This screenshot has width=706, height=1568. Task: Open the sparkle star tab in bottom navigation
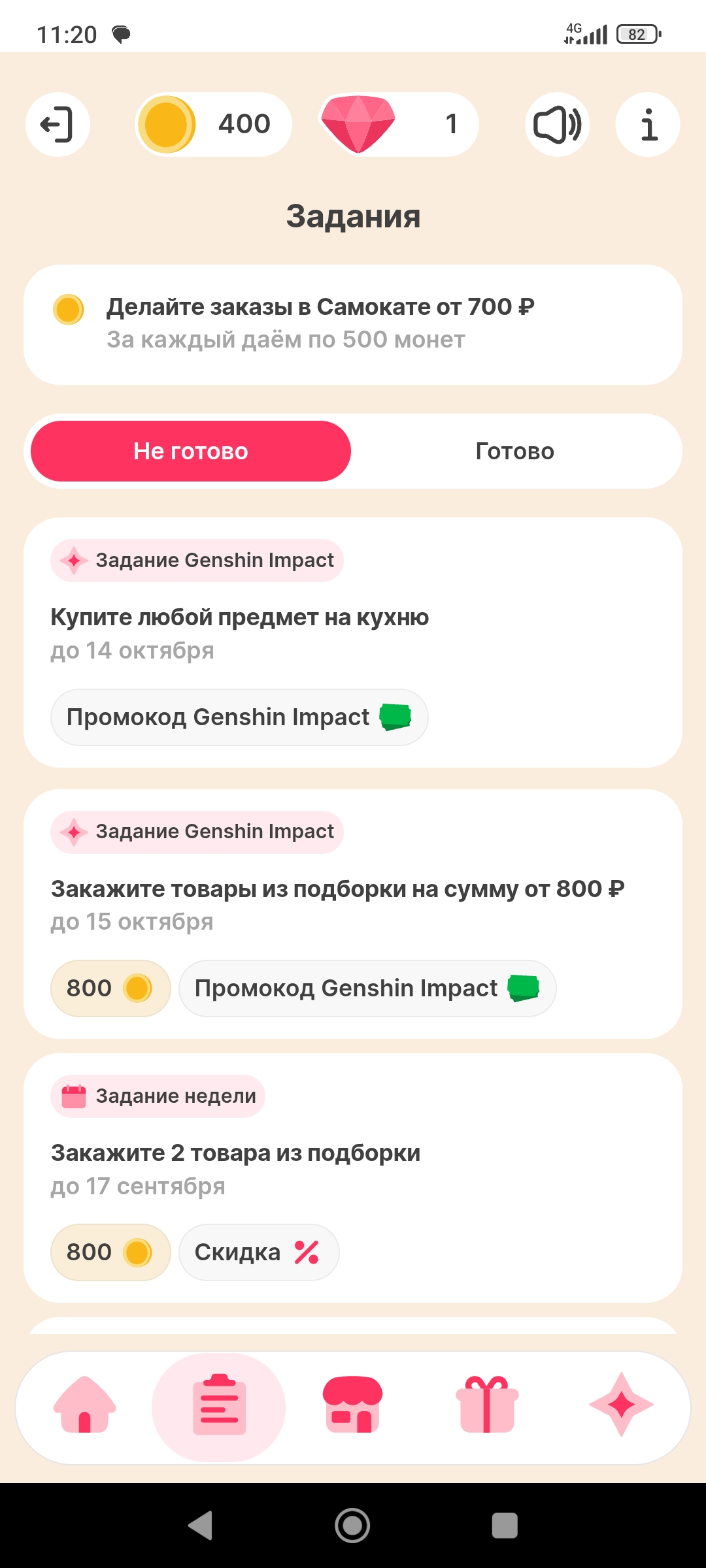[x=621, y=1405]
